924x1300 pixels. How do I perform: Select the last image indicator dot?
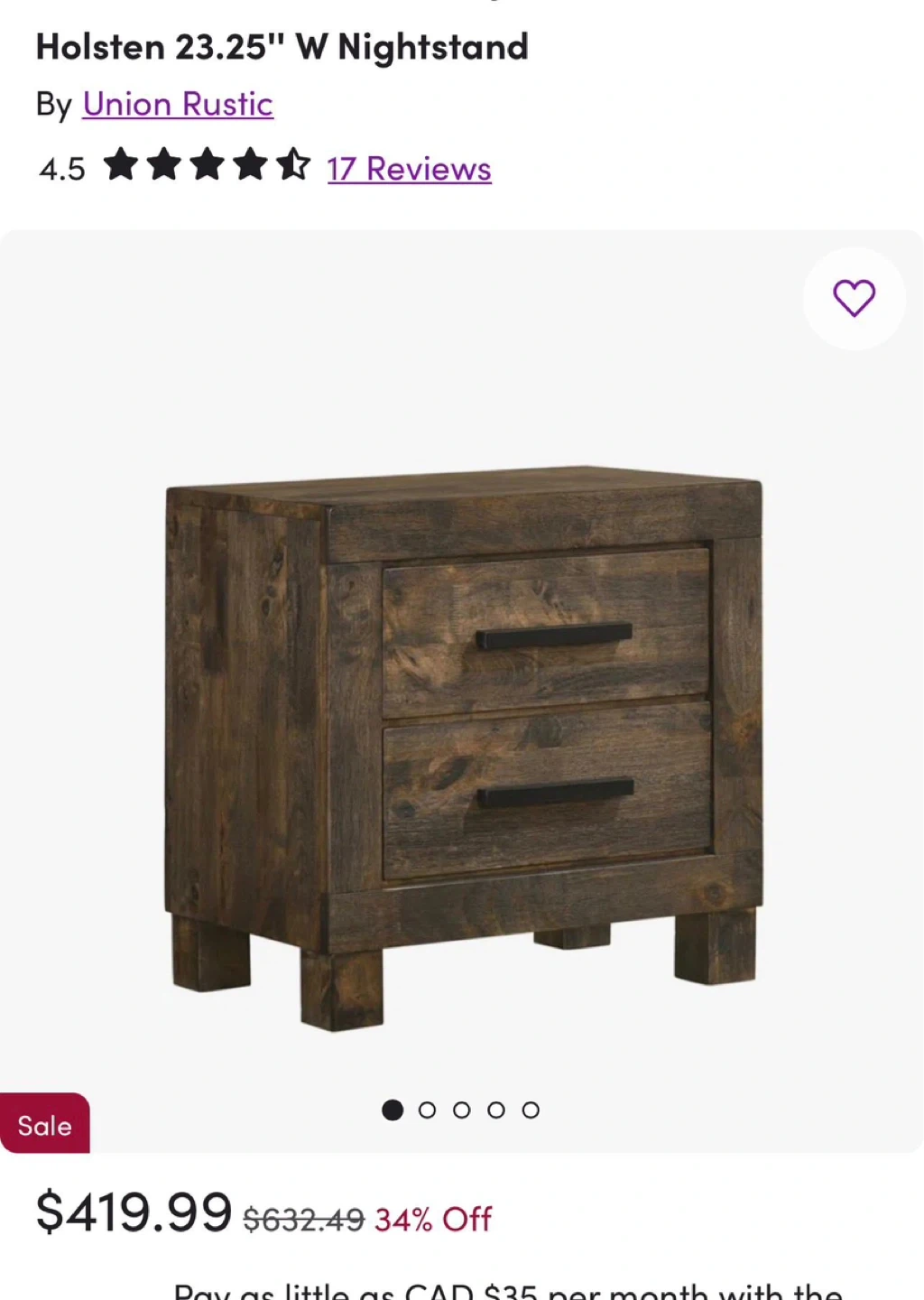(531, 1110)
